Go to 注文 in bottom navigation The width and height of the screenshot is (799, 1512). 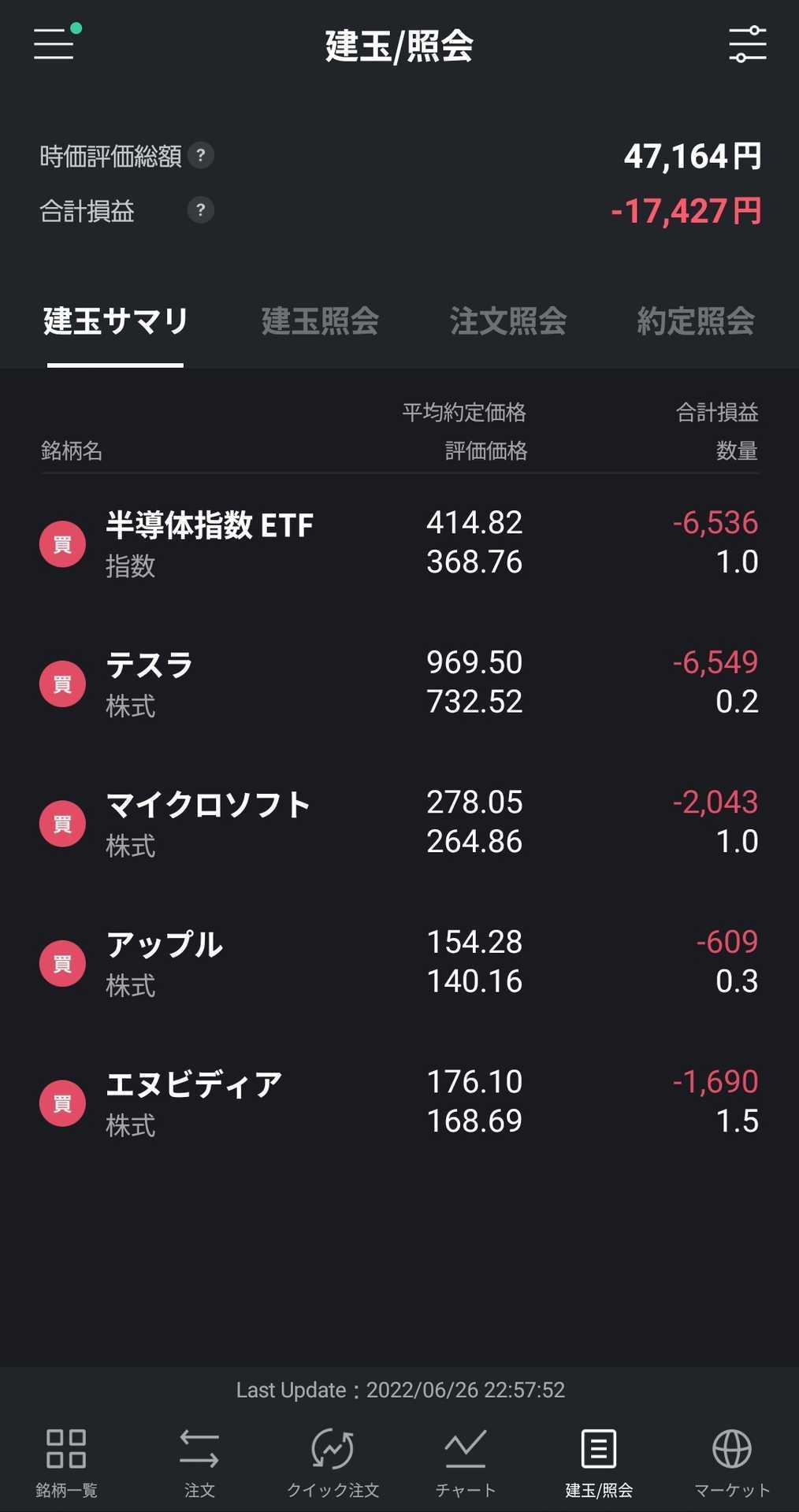pos(199,1462)
